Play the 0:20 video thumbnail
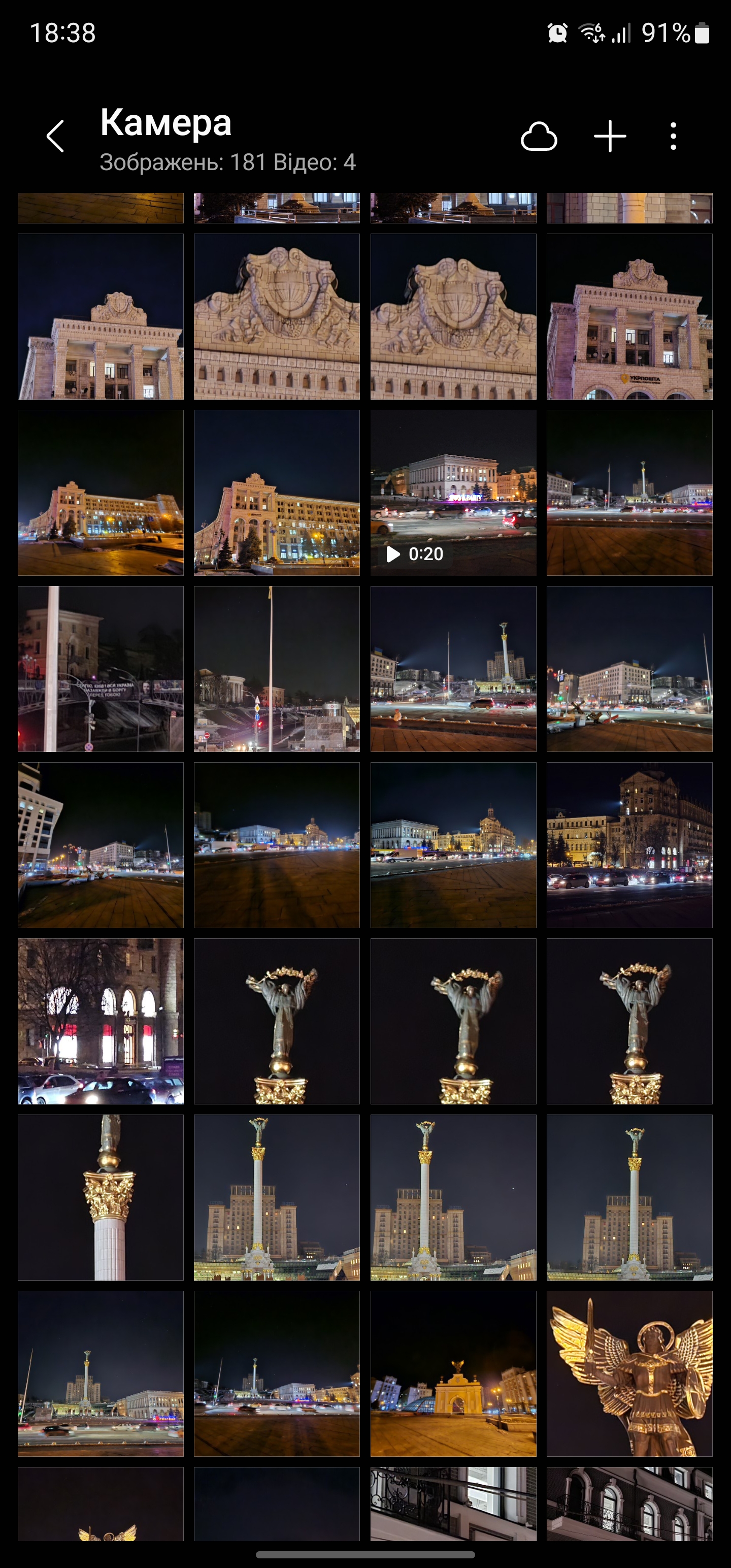731x1568 pixels. coord(453,493)
